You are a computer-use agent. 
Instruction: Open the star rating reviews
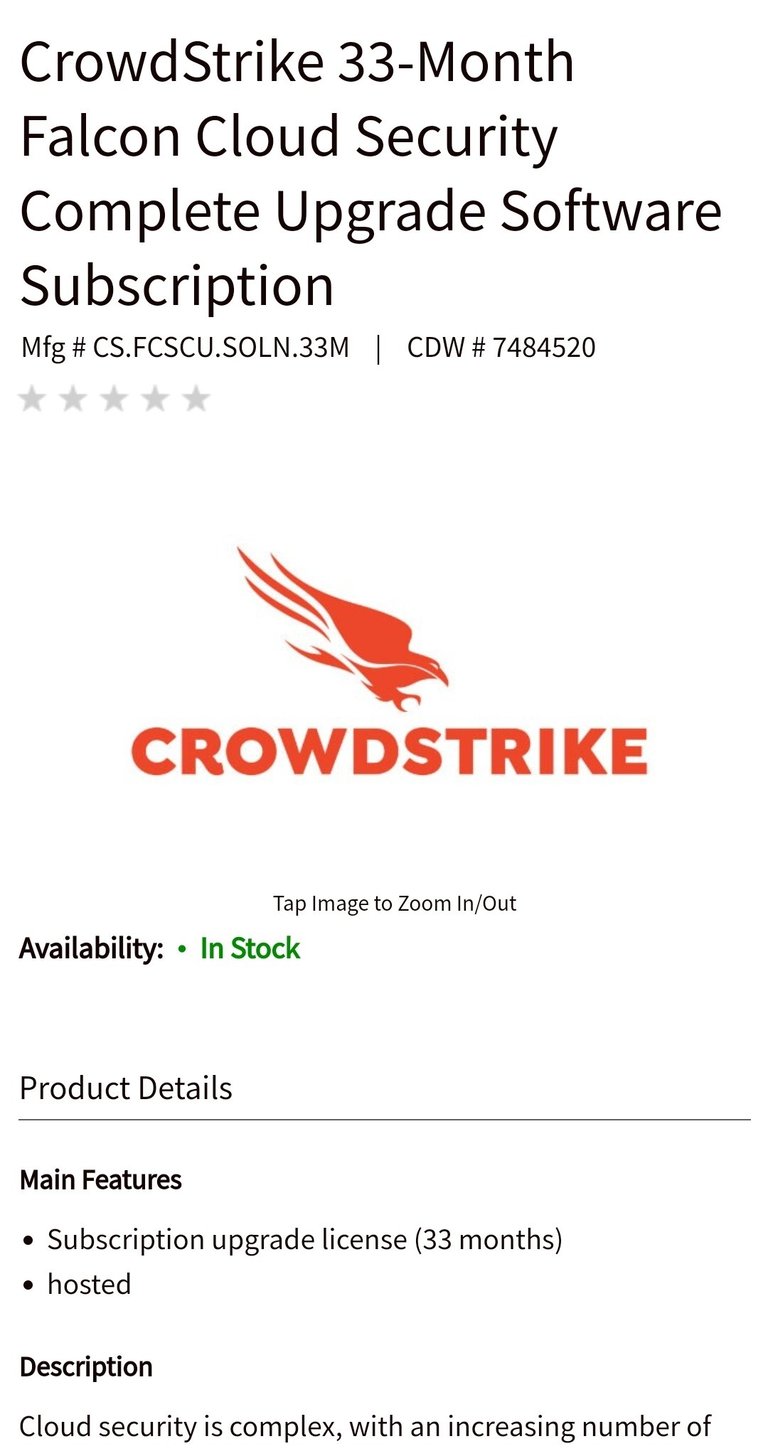[x=114, y=400]
